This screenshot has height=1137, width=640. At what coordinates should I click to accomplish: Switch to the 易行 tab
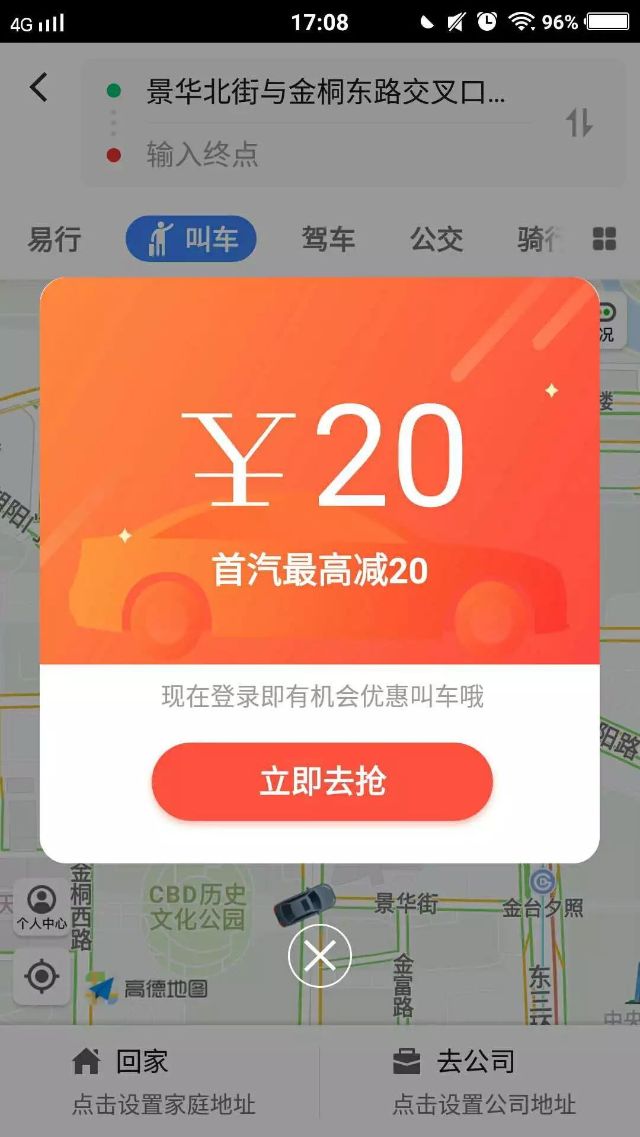54,240
